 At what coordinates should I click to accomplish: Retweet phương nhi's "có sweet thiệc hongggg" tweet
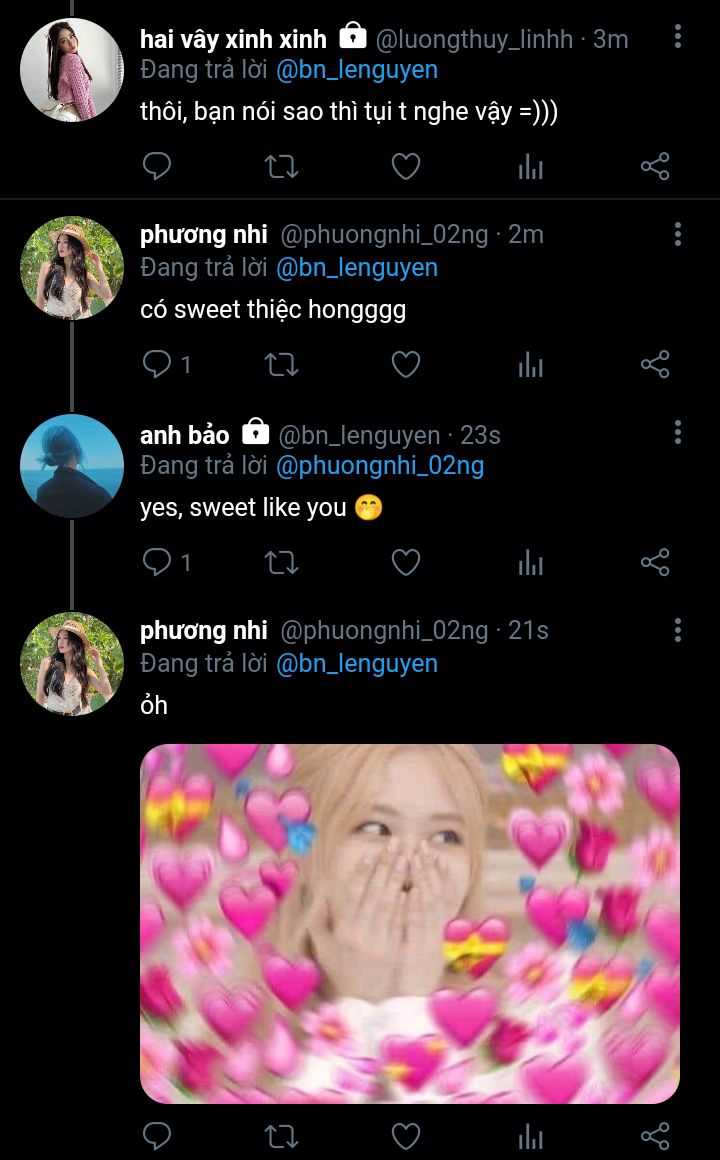[281, 365]
